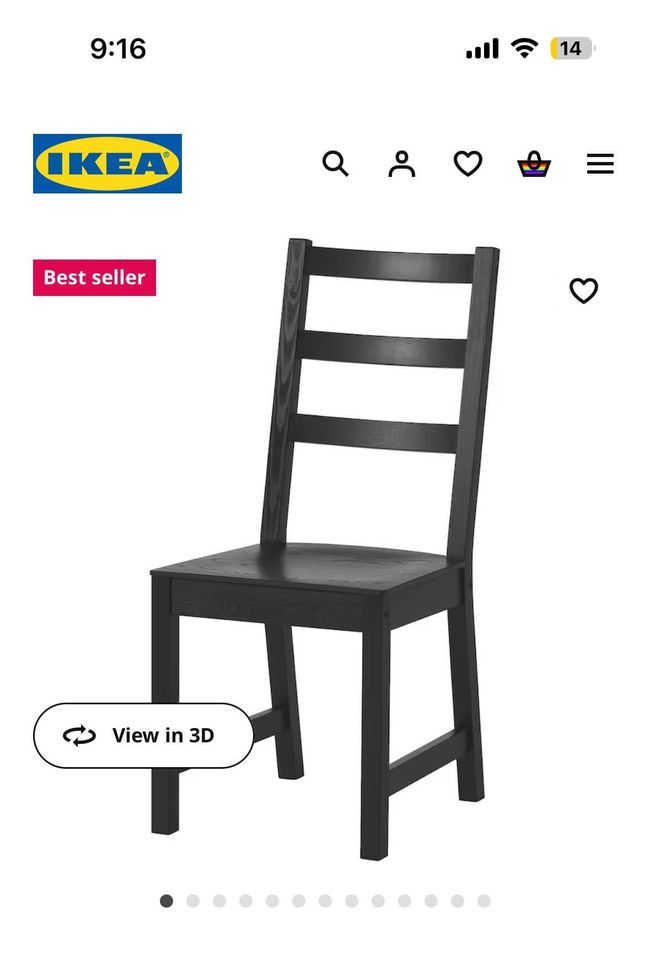The height and width of the screenshot is (960, 650).
Task: Open the shopping basket
Action: [x=534, y=164]
